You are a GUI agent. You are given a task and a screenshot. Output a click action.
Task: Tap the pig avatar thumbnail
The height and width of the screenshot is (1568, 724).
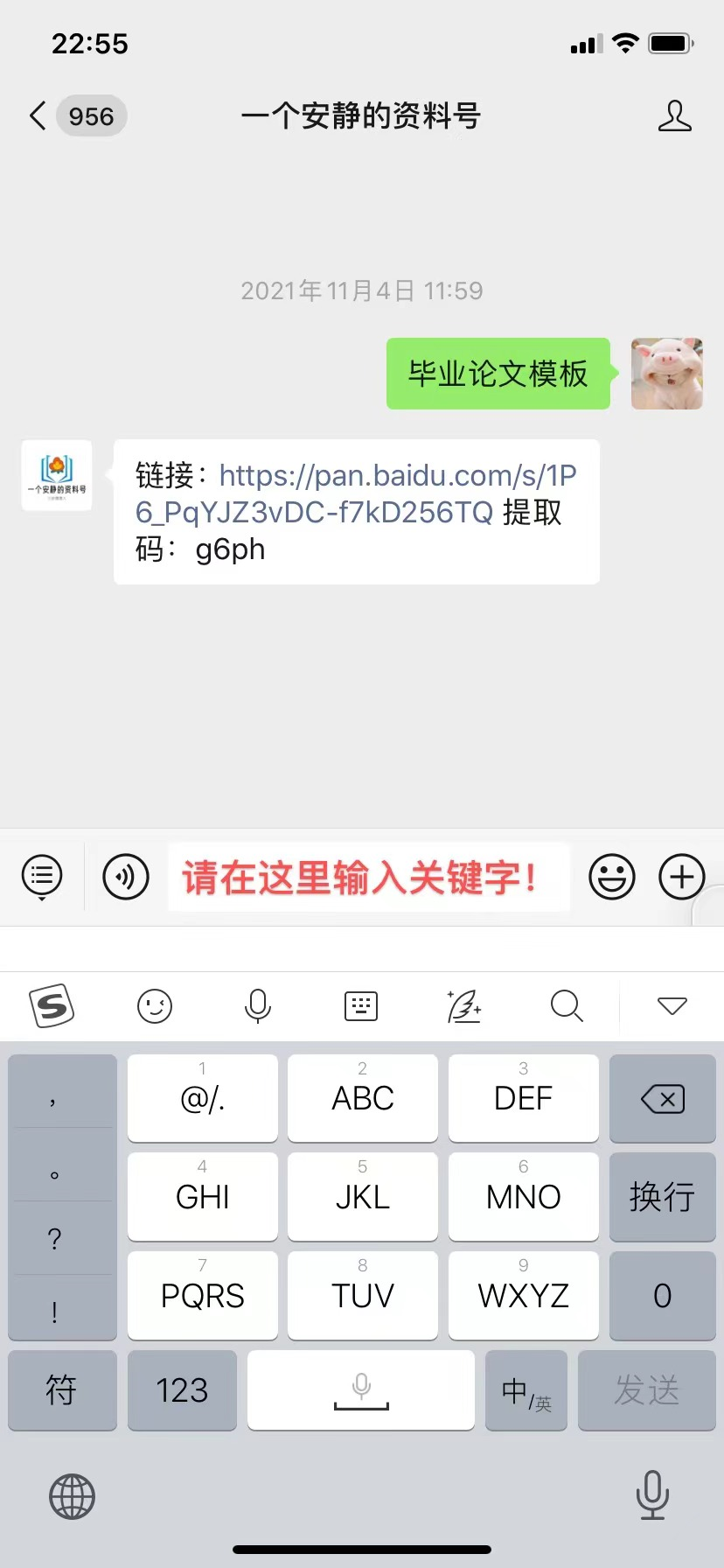point(666,374)
